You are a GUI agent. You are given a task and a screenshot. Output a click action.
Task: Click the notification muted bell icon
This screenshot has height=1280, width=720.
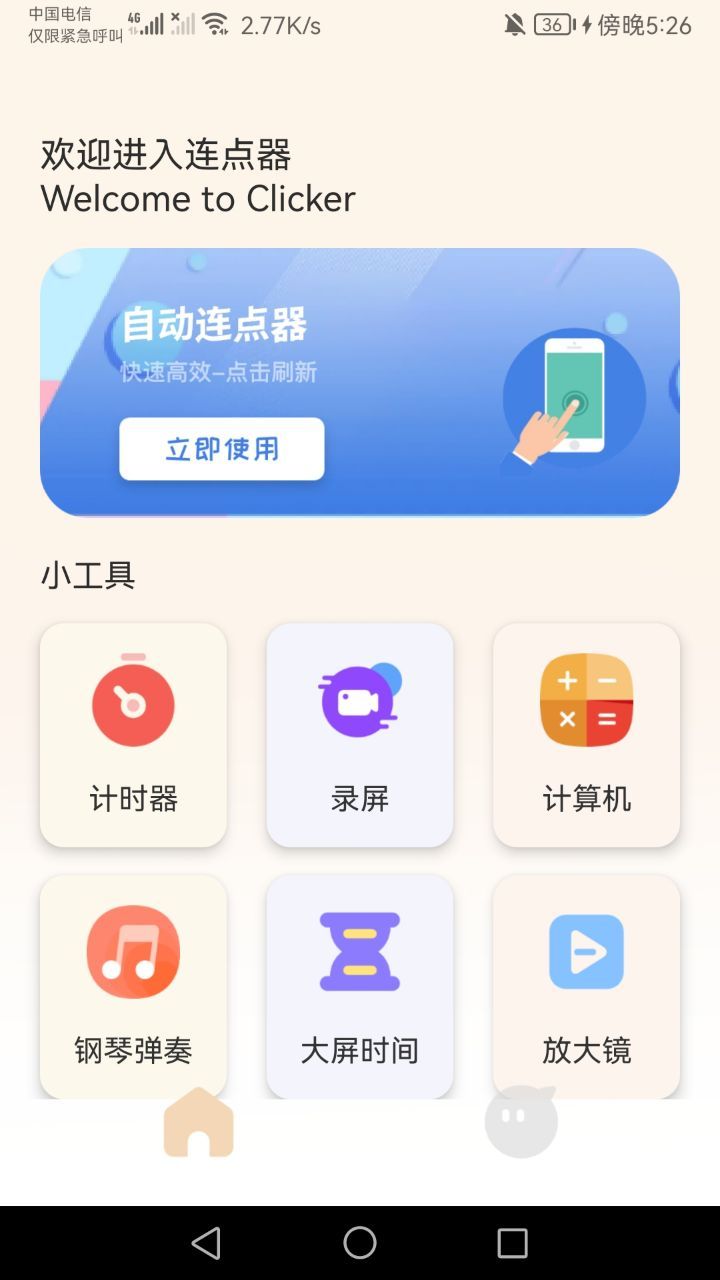click(x=515, y=23)
